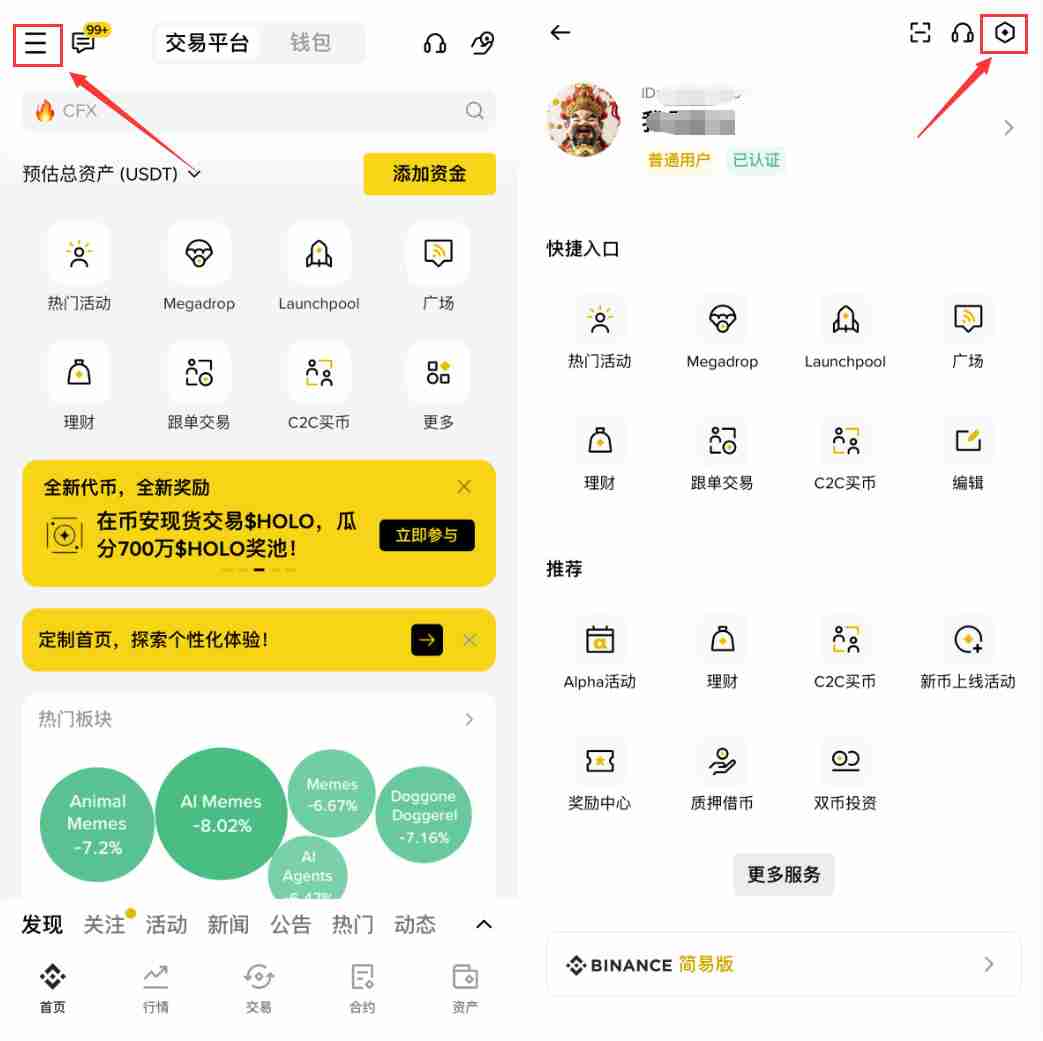Open the hamburger drawer menu
Viewport: 1043px width, 1041px height.
pos(37,44)
